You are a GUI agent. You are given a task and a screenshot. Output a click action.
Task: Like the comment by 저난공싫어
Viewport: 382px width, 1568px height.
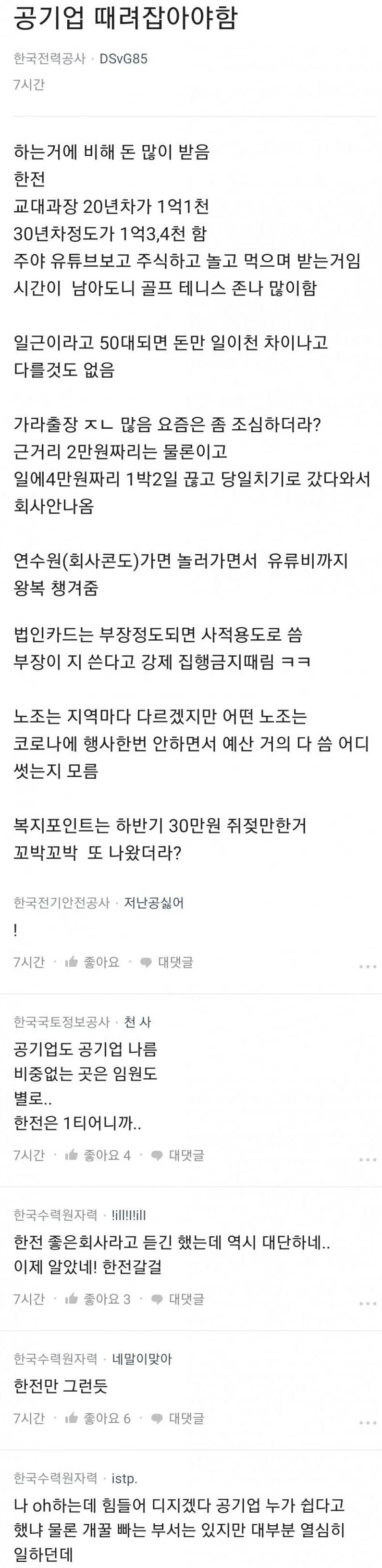92,962
